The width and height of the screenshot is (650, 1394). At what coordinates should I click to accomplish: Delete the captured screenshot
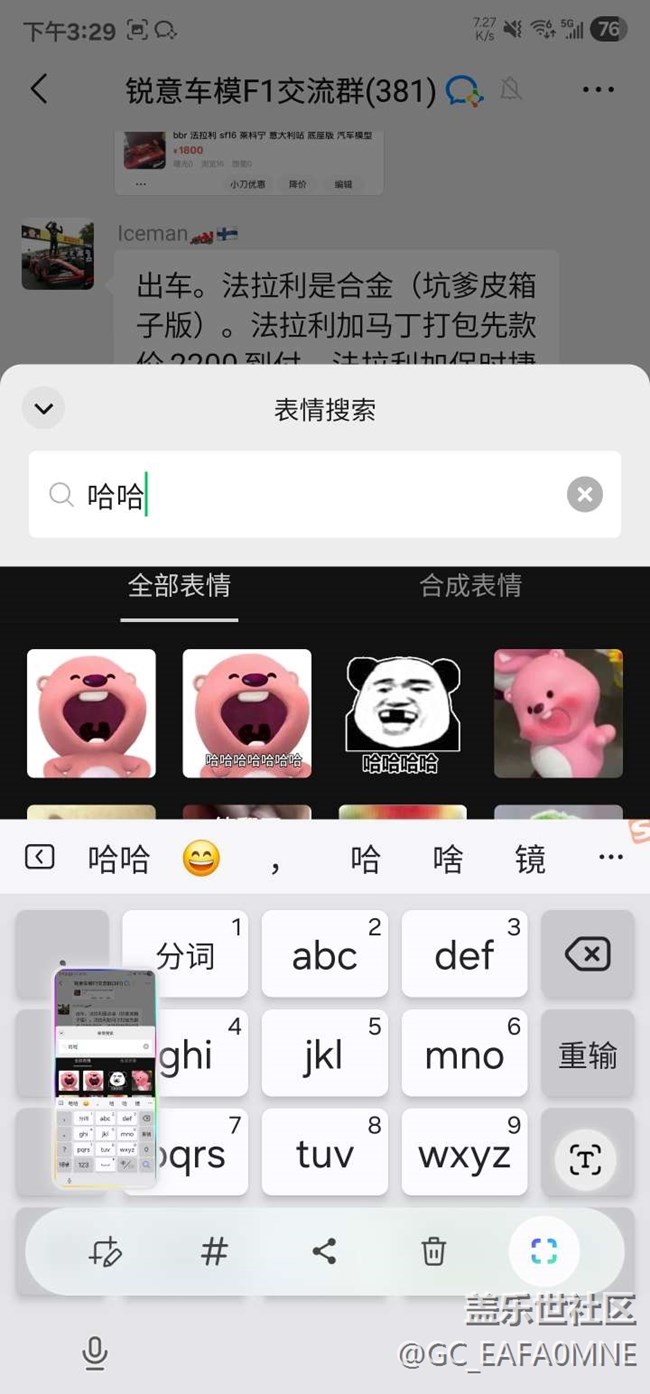click(x=433, y=1251)
